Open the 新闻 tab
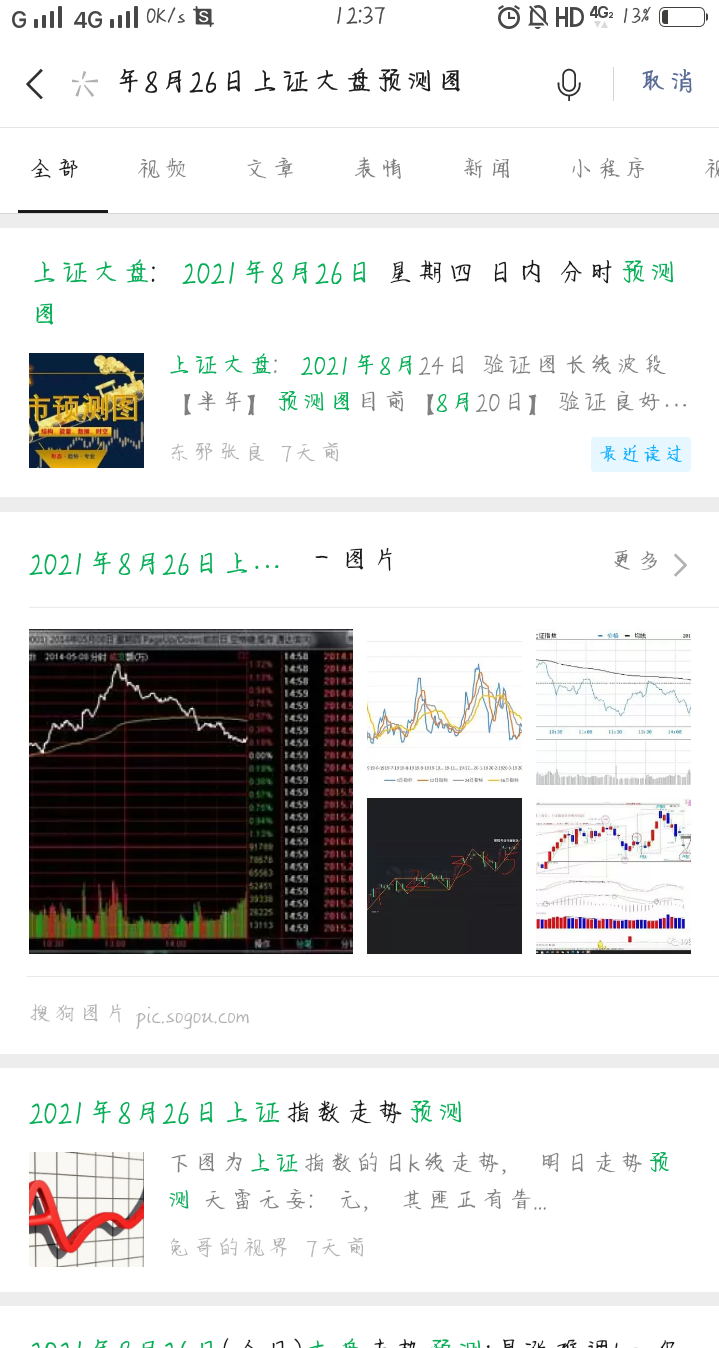Screen dimensions: 719x1348 point(487,169)
